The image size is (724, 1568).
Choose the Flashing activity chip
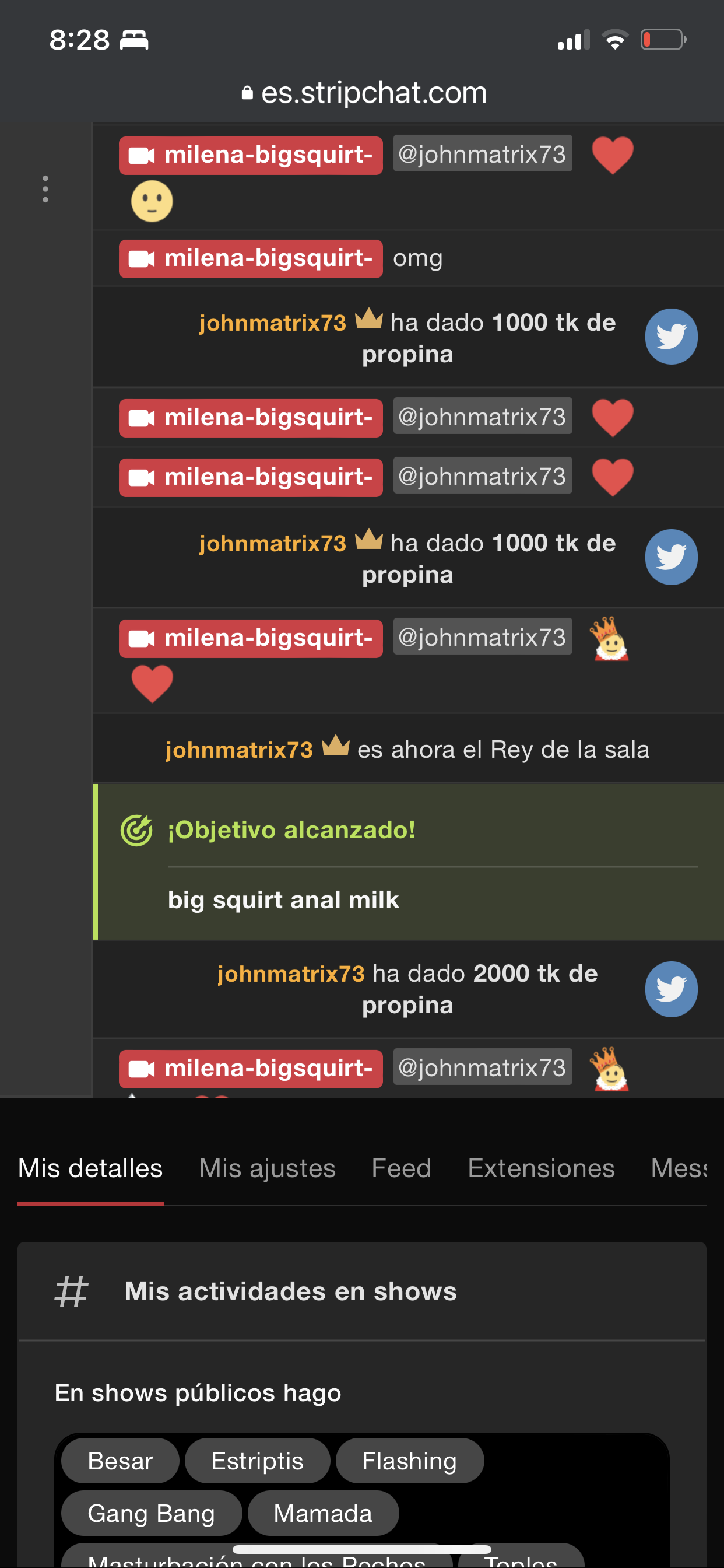click(x=409, y=1460)
